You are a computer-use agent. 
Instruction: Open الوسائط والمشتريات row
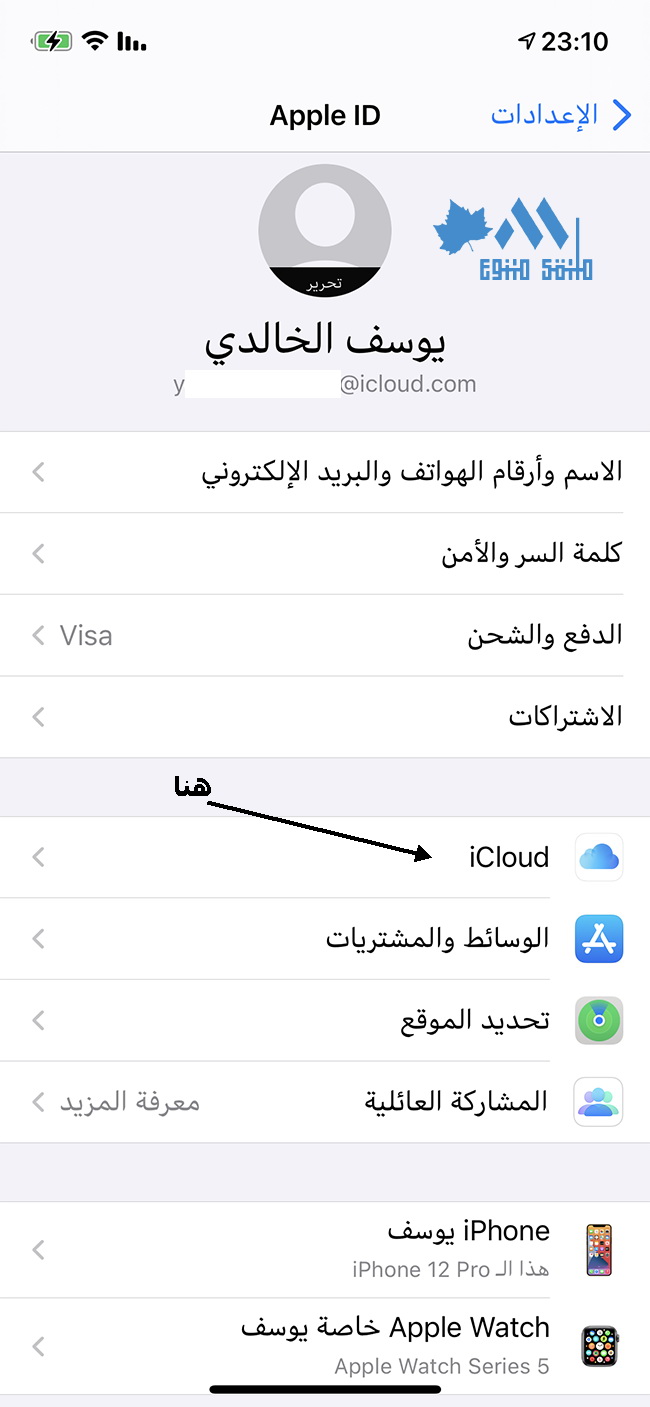point(325,939)
